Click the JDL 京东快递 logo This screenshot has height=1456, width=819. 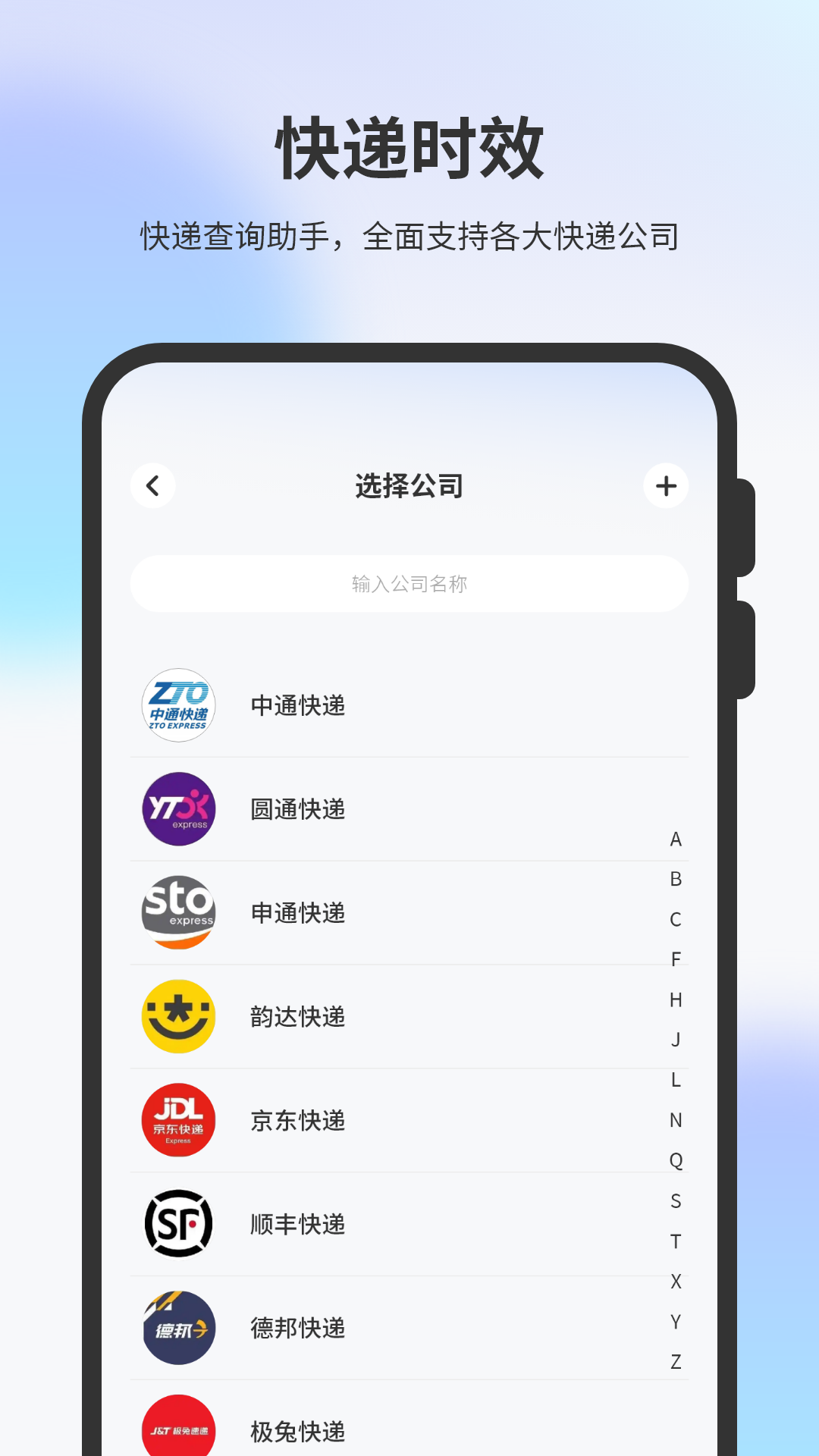179,1121
